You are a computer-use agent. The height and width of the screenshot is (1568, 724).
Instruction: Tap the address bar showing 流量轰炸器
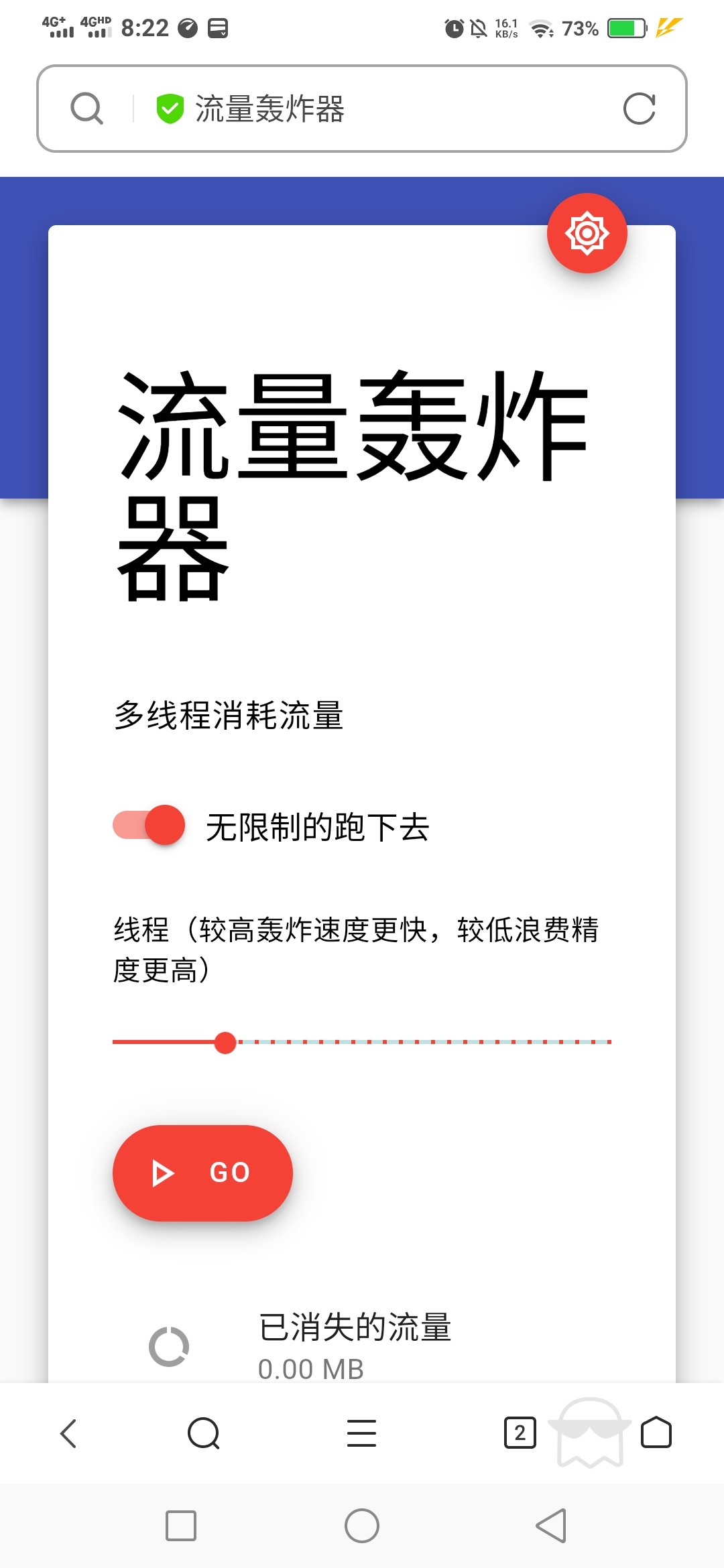pos(362,109)
